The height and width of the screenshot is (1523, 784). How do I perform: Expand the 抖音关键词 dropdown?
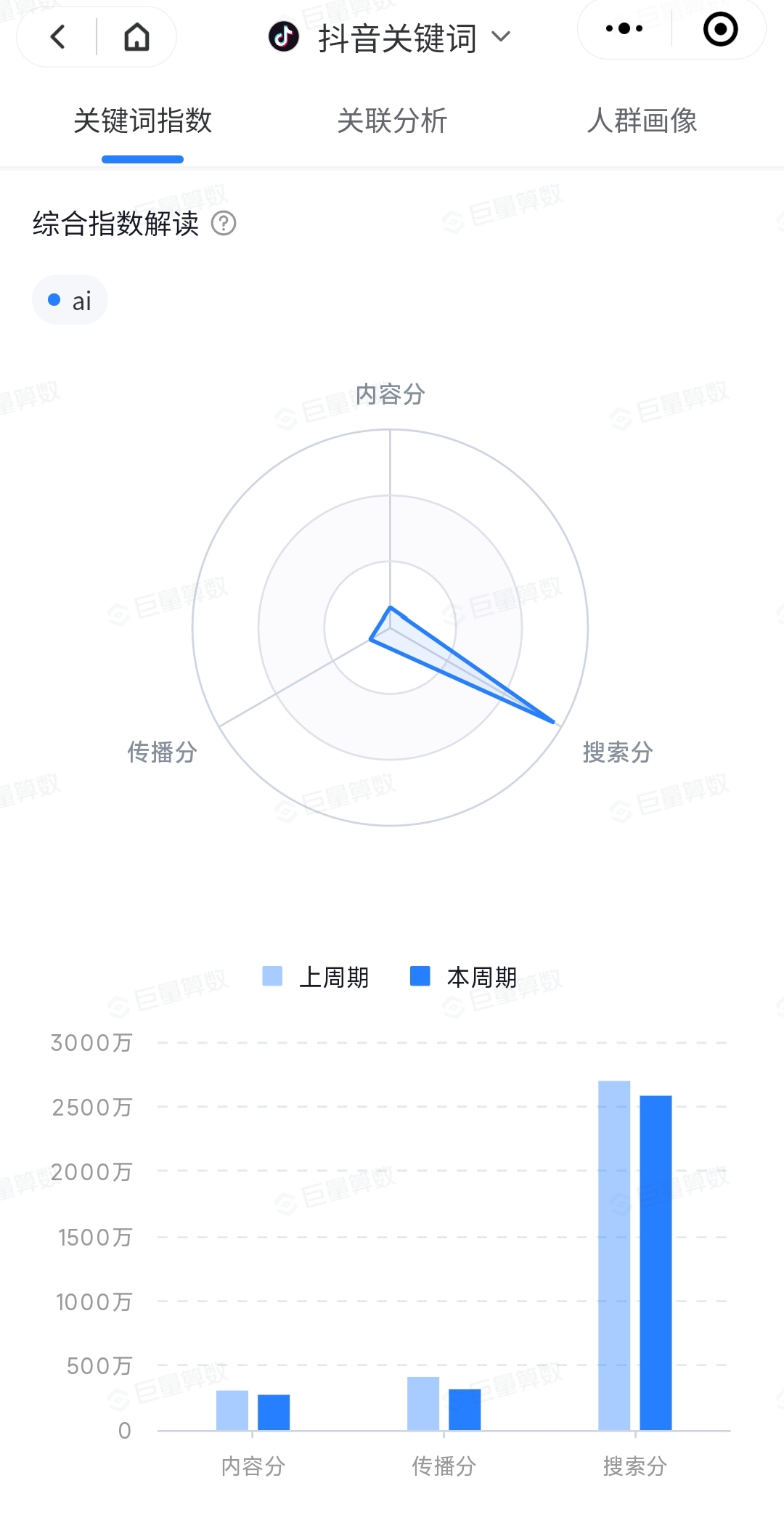pyautogui.click(x=390, y=37)
